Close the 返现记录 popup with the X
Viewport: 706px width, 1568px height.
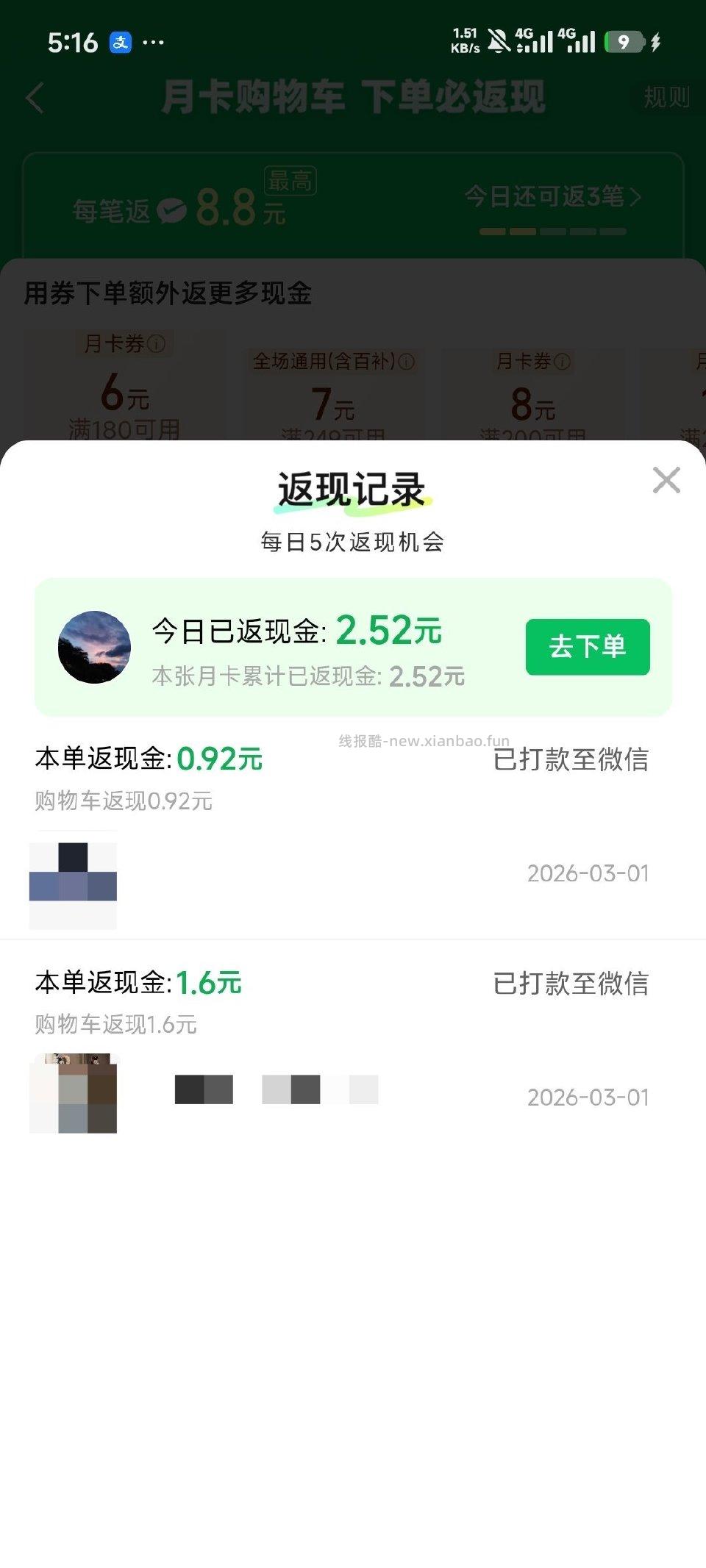[x=666, y=480]
